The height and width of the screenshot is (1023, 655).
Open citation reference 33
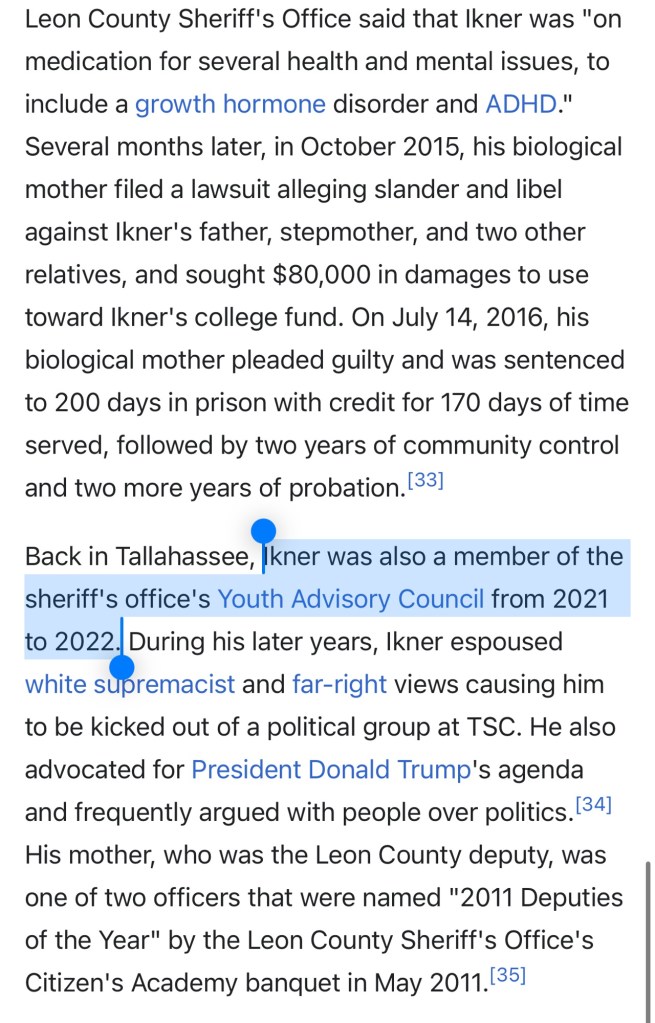(x=426, y=482)
